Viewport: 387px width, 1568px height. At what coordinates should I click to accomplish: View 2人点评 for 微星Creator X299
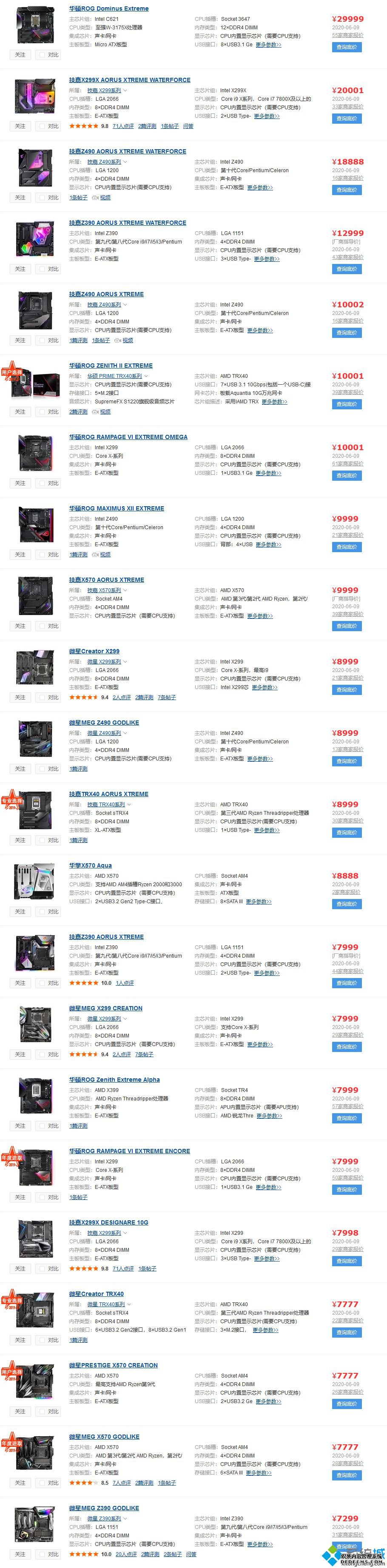click(x=121, y=698)
